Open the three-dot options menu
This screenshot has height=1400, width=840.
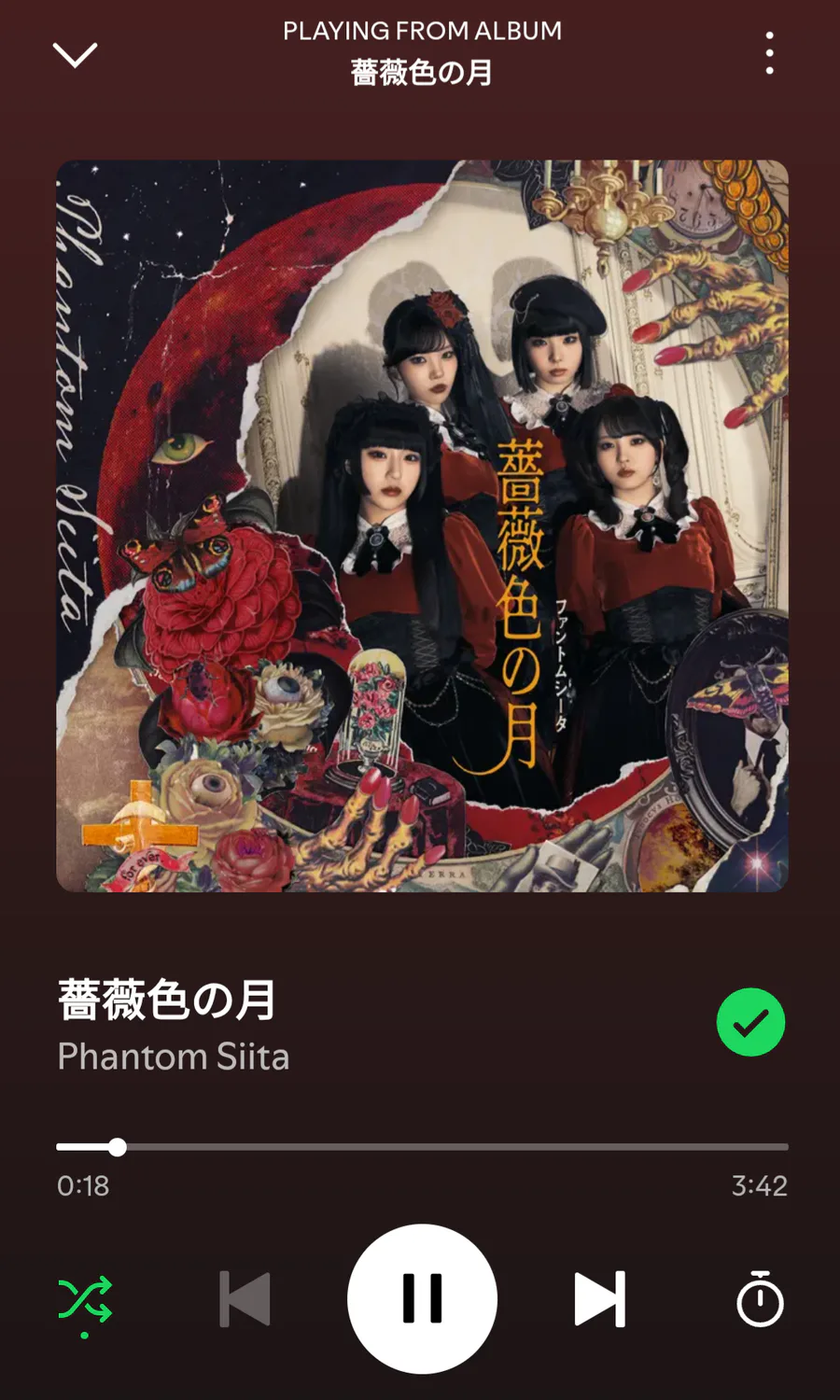[769, 53]
